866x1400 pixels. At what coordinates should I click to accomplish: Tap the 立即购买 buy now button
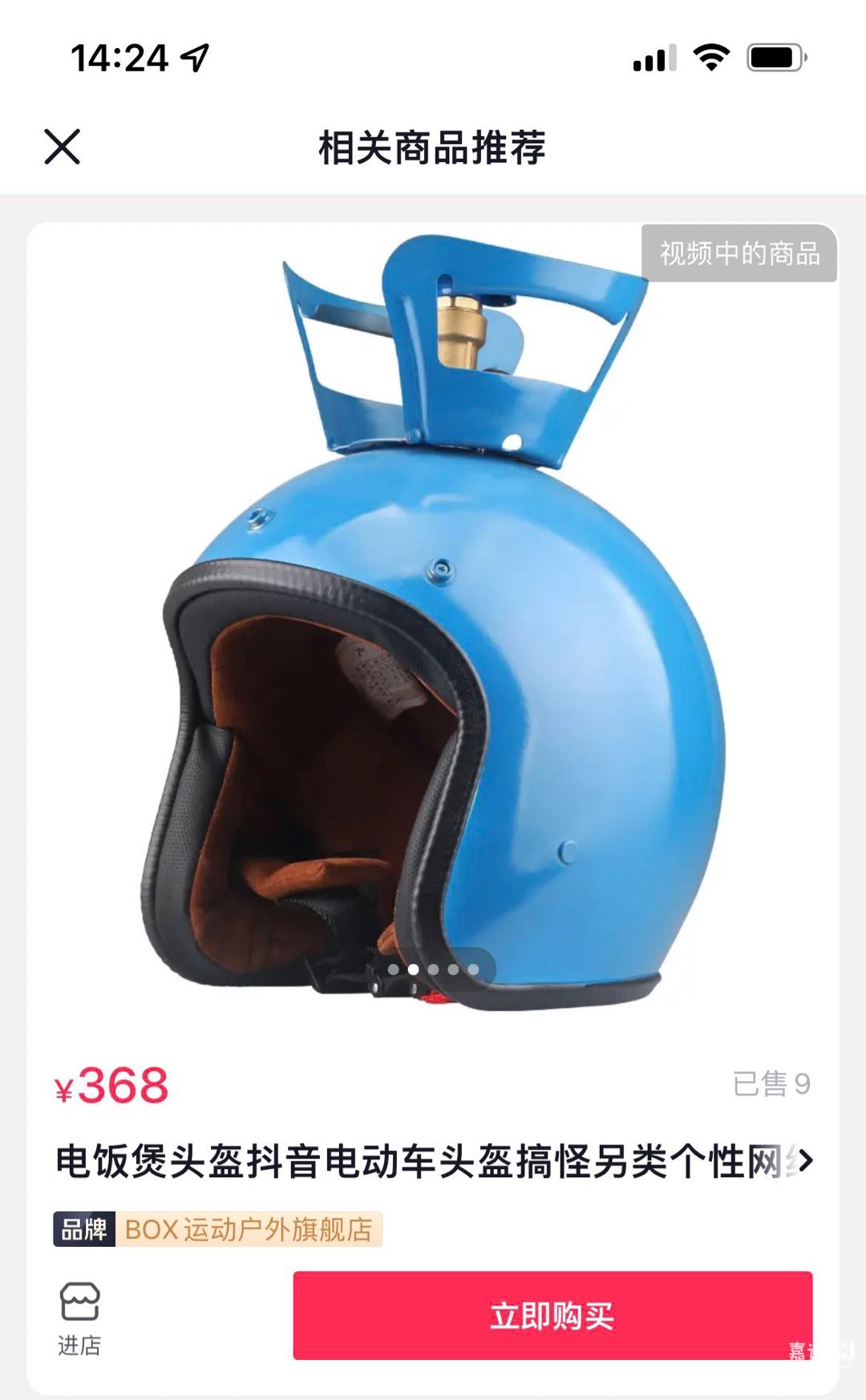[552, 1315]
